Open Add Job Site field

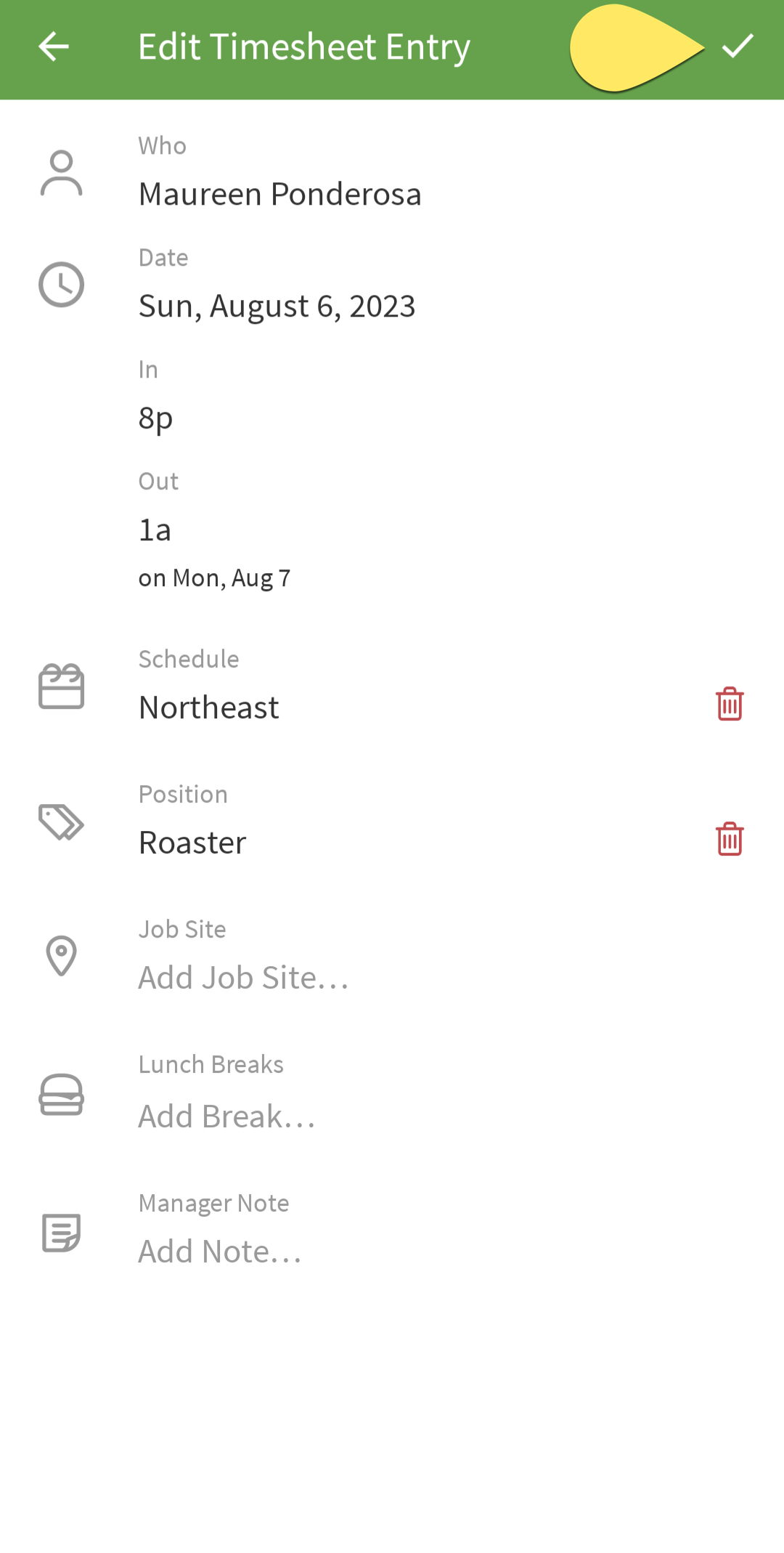(x=244, y=976)
